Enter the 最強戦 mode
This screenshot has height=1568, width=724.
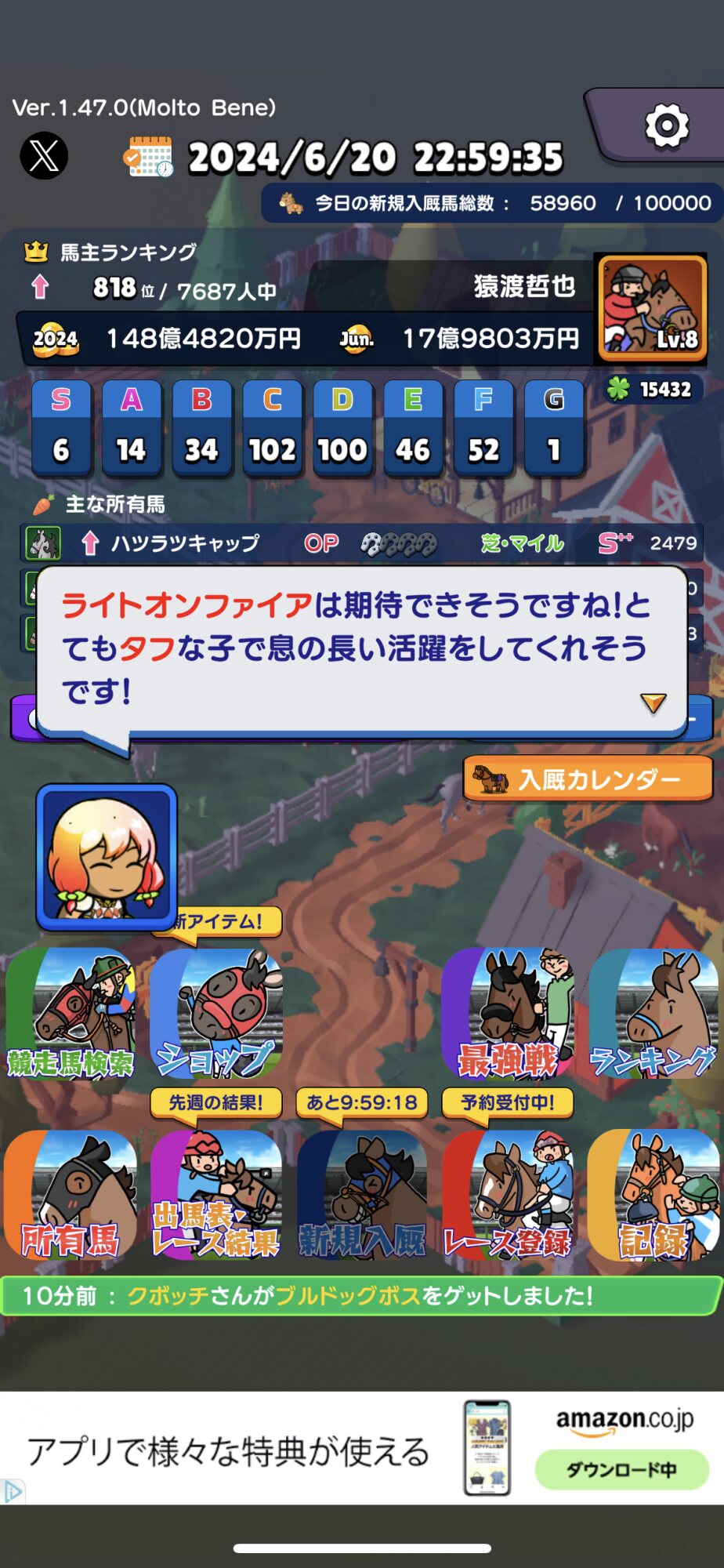[x=507, y=1013]
